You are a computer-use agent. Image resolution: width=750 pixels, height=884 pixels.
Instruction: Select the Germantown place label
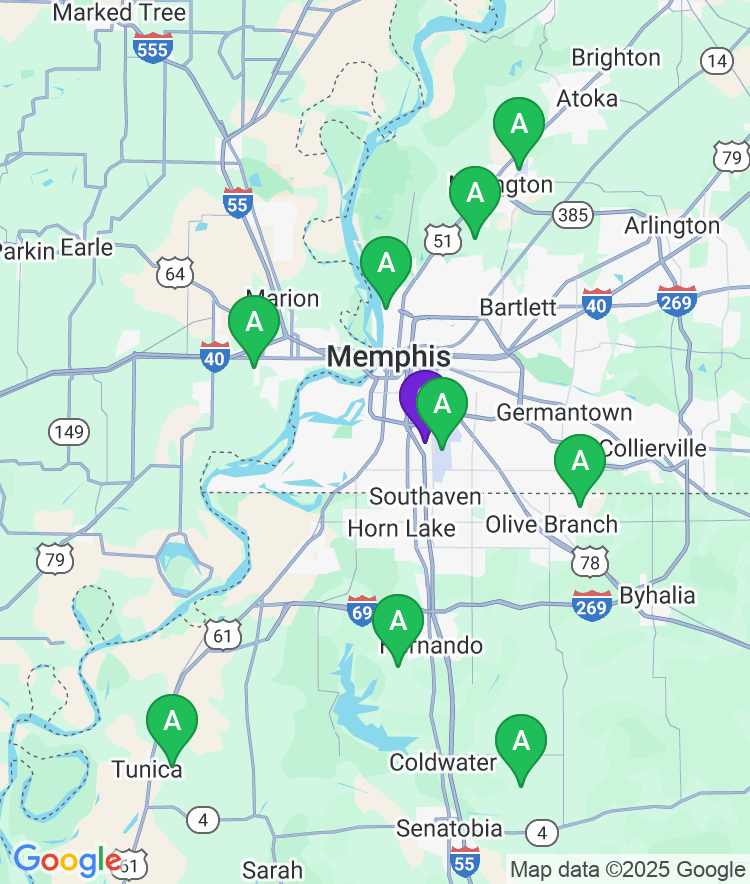564,412
